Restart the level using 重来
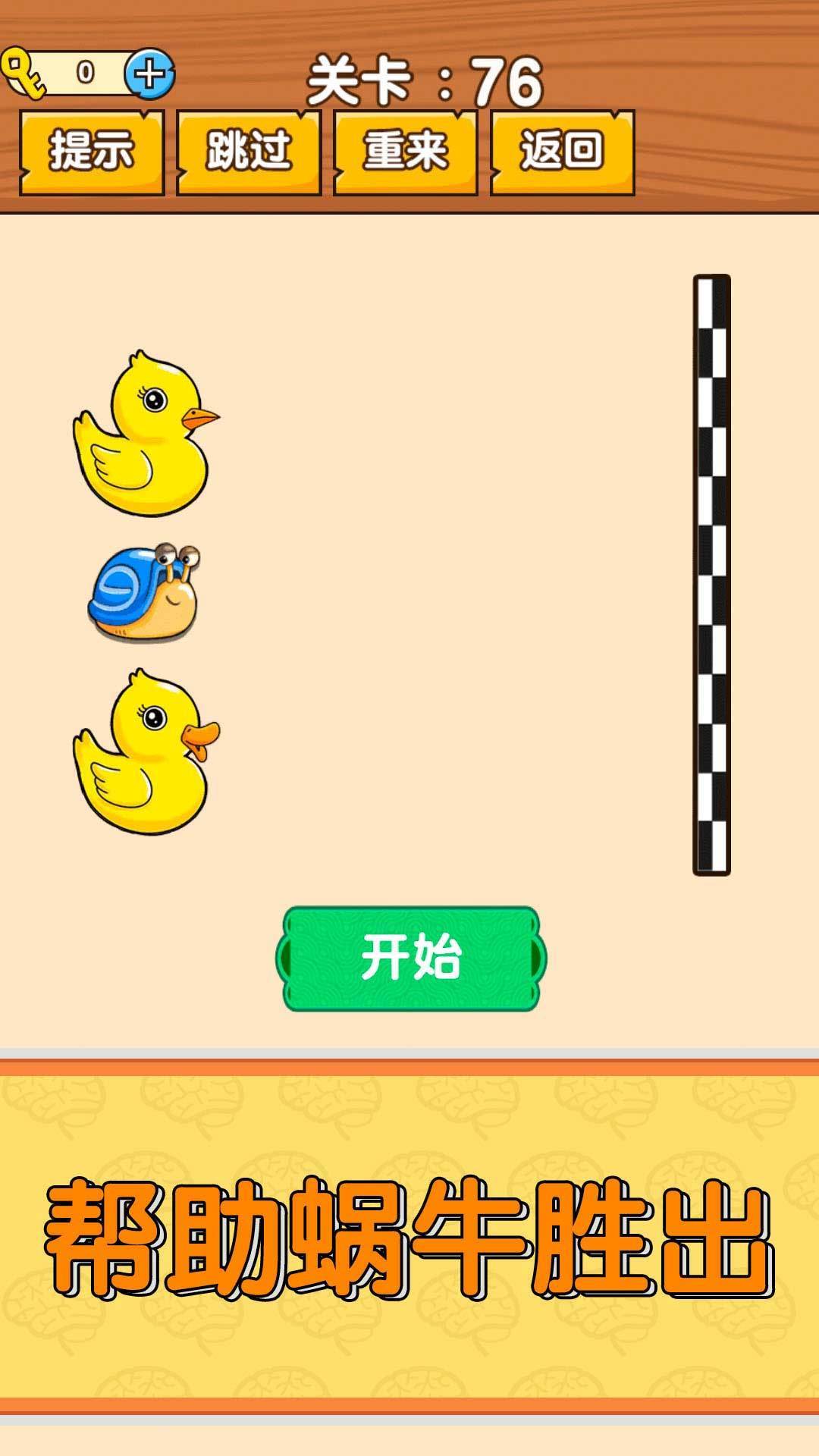The width and height of the screenshot is (819, 1456). tap(406, 152)
